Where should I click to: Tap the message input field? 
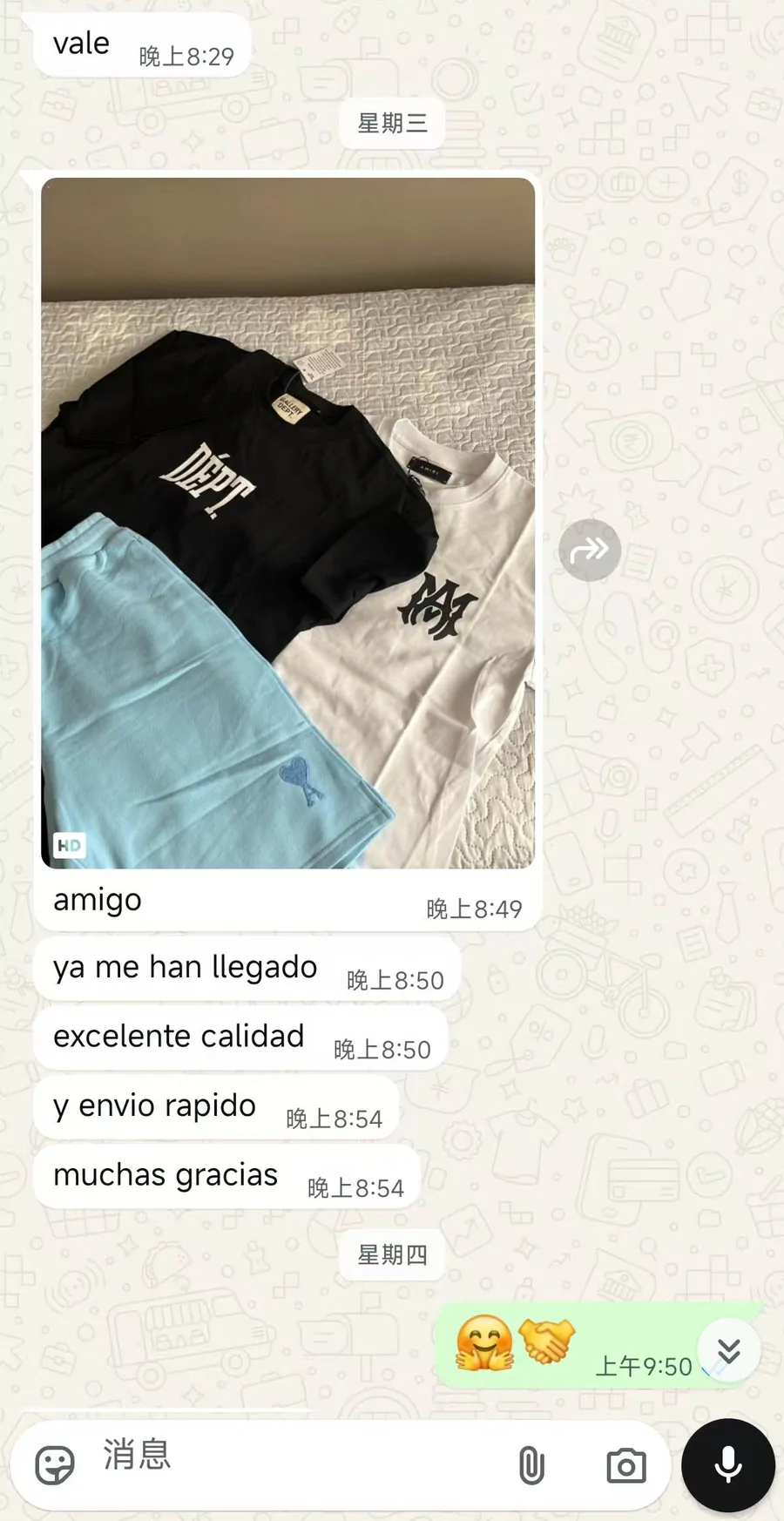coord(296,1465)
